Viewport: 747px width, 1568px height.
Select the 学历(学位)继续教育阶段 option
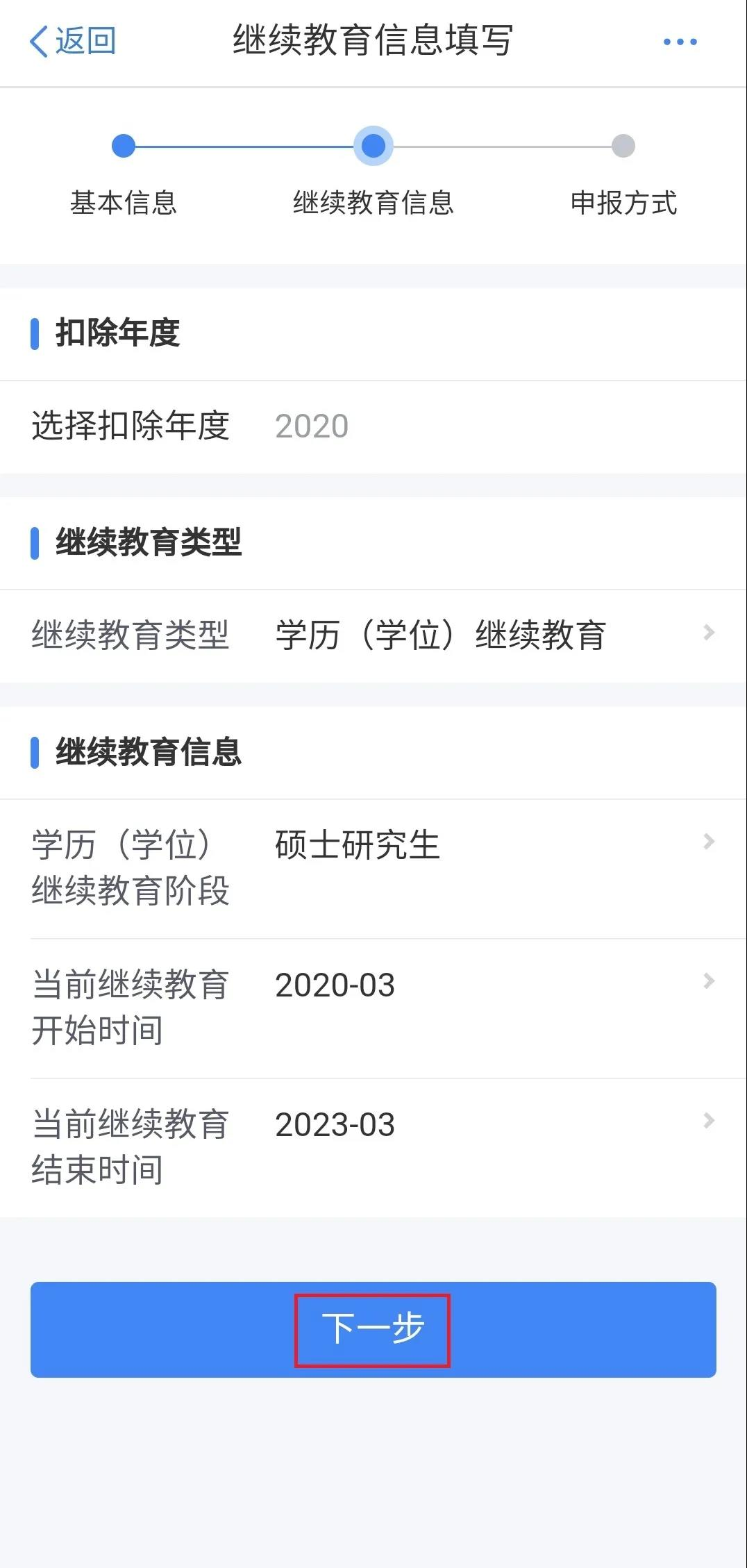tap(373, 869)
